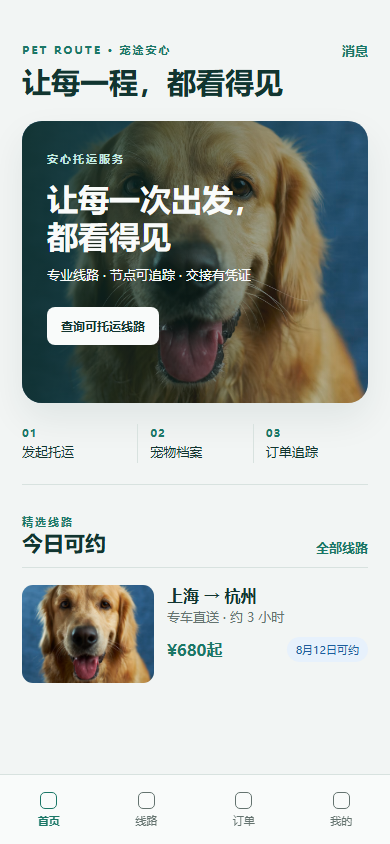Open 消息 messages
Viewport: 390px width, 844px height.
click(x=354, y=51)
